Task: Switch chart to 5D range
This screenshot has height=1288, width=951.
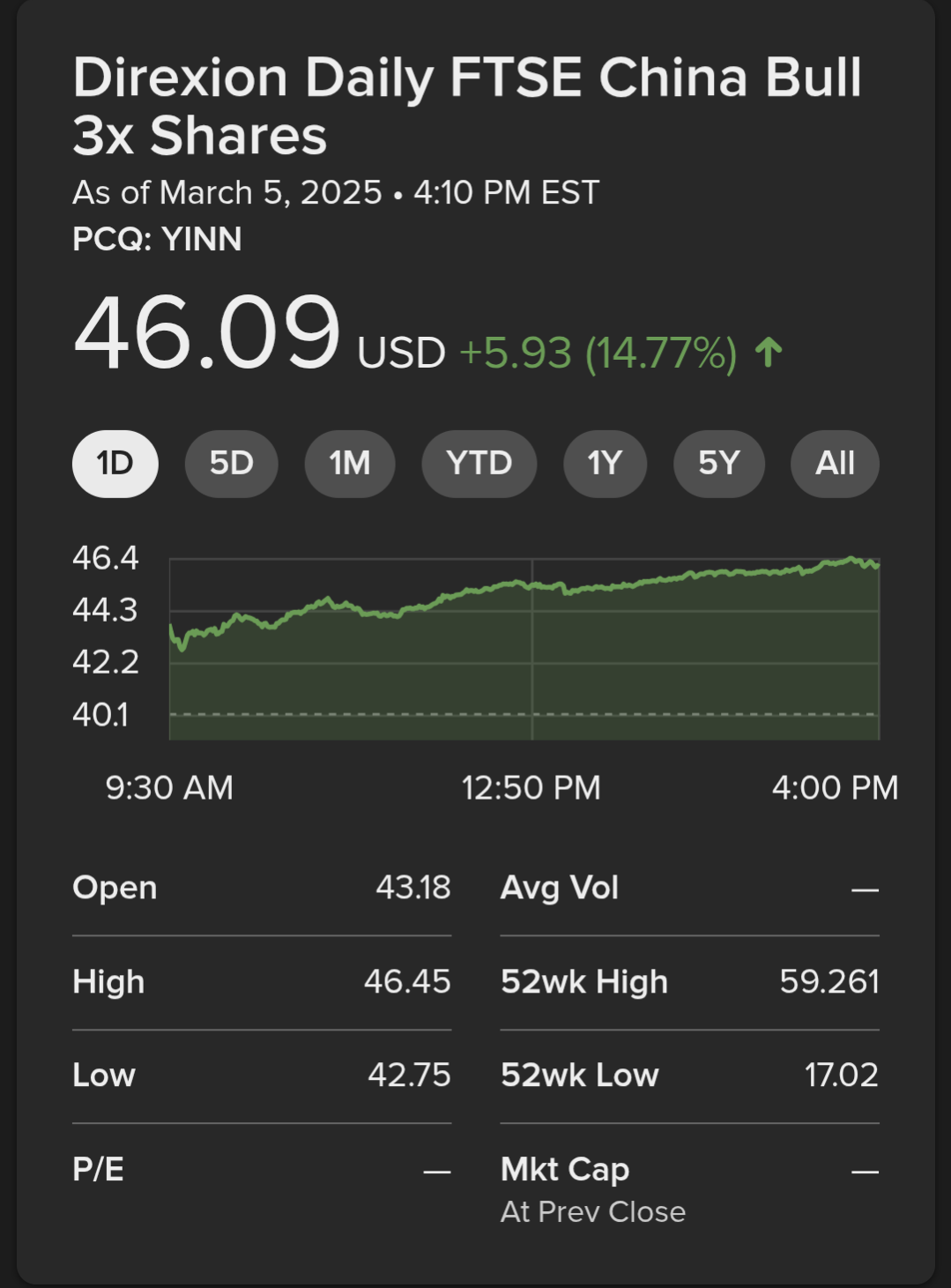Action: tap(231, 464)
